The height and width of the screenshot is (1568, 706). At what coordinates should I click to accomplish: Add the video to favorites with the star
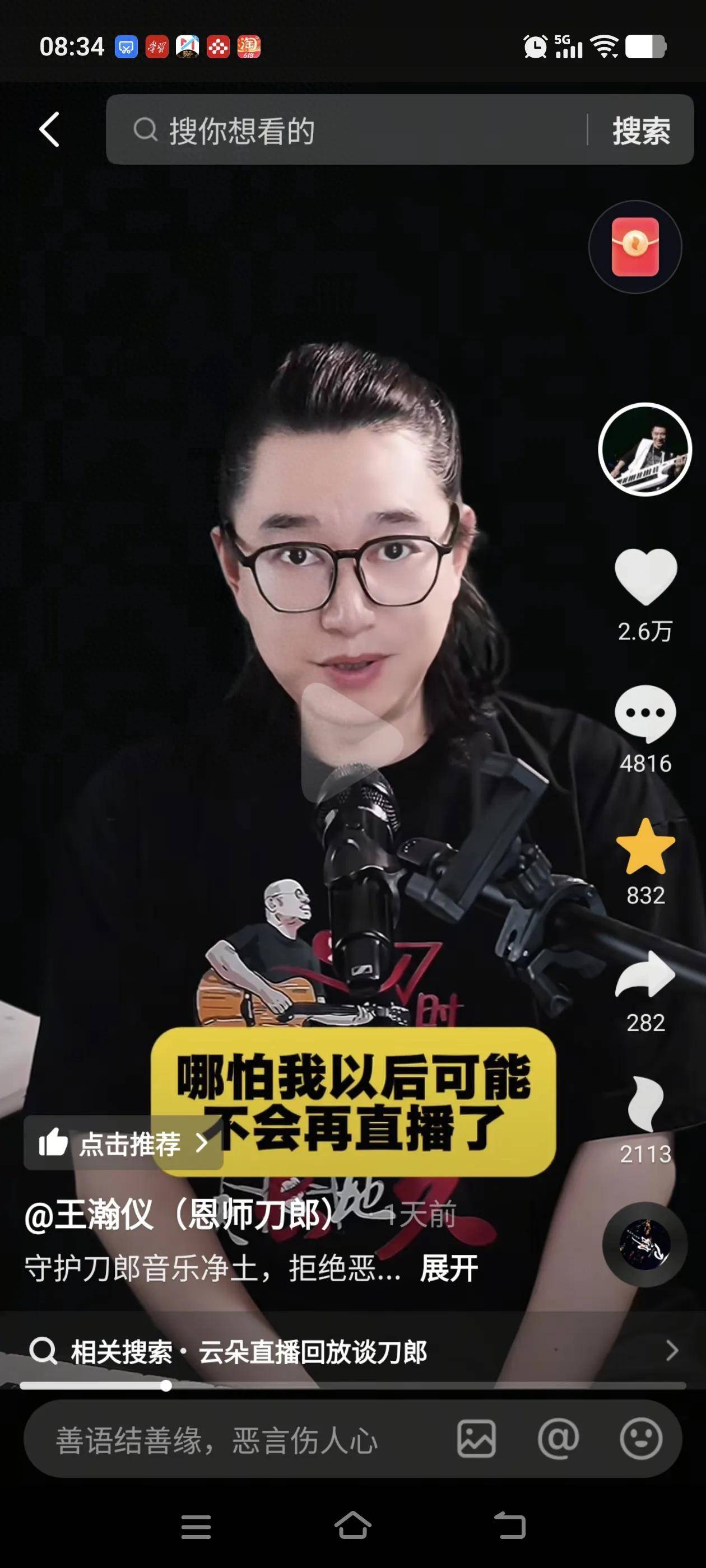point(645,847)
